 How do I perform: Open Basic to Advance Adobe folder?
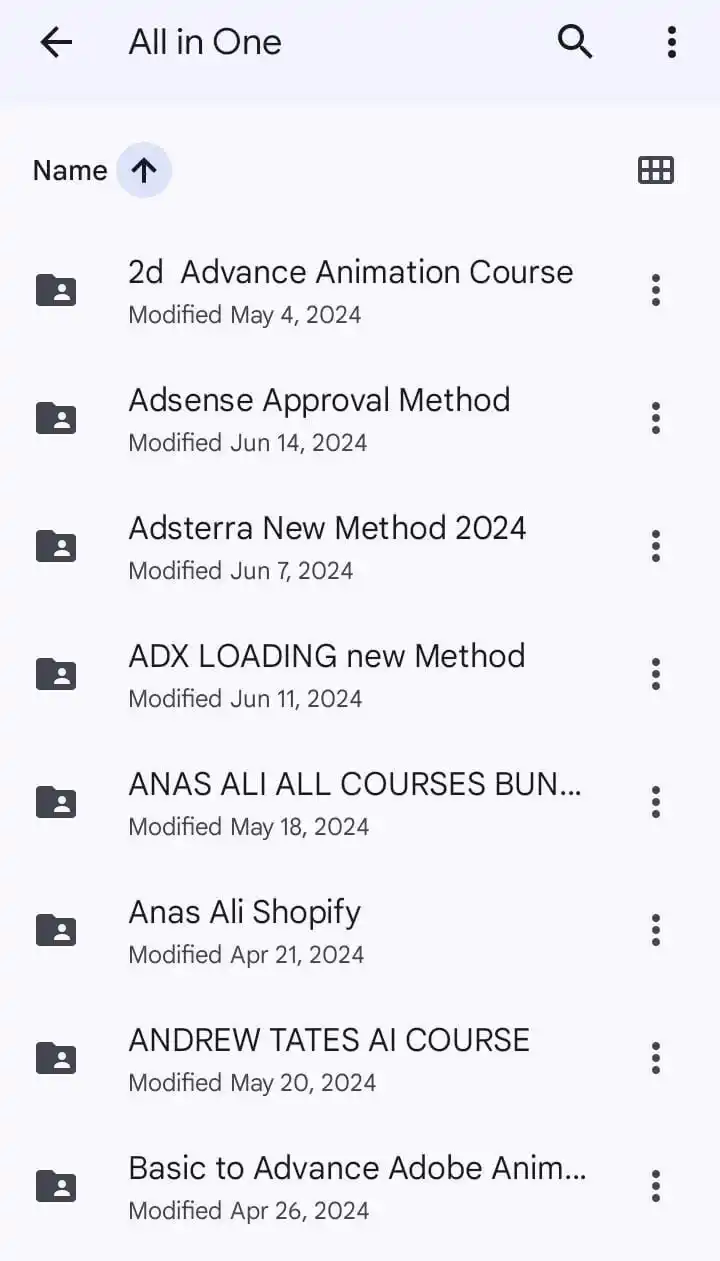[x=356, y=1186]
